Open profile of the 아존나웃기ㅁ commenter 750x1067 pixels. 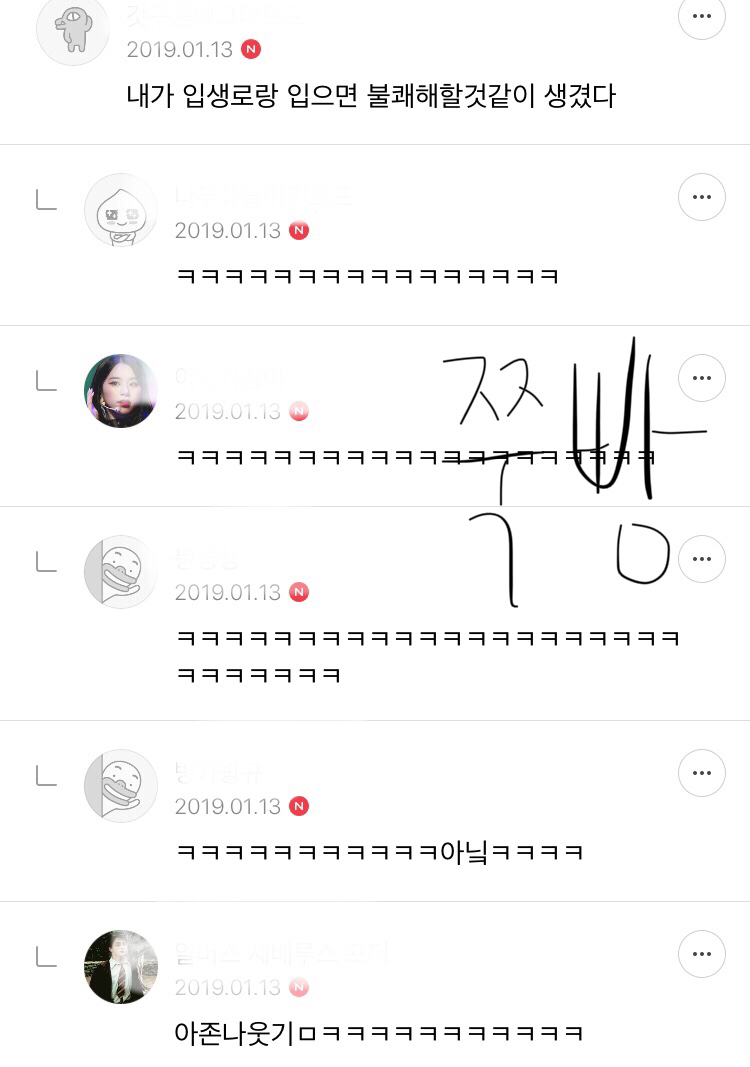pyautogui.click(x=120, y=966)
